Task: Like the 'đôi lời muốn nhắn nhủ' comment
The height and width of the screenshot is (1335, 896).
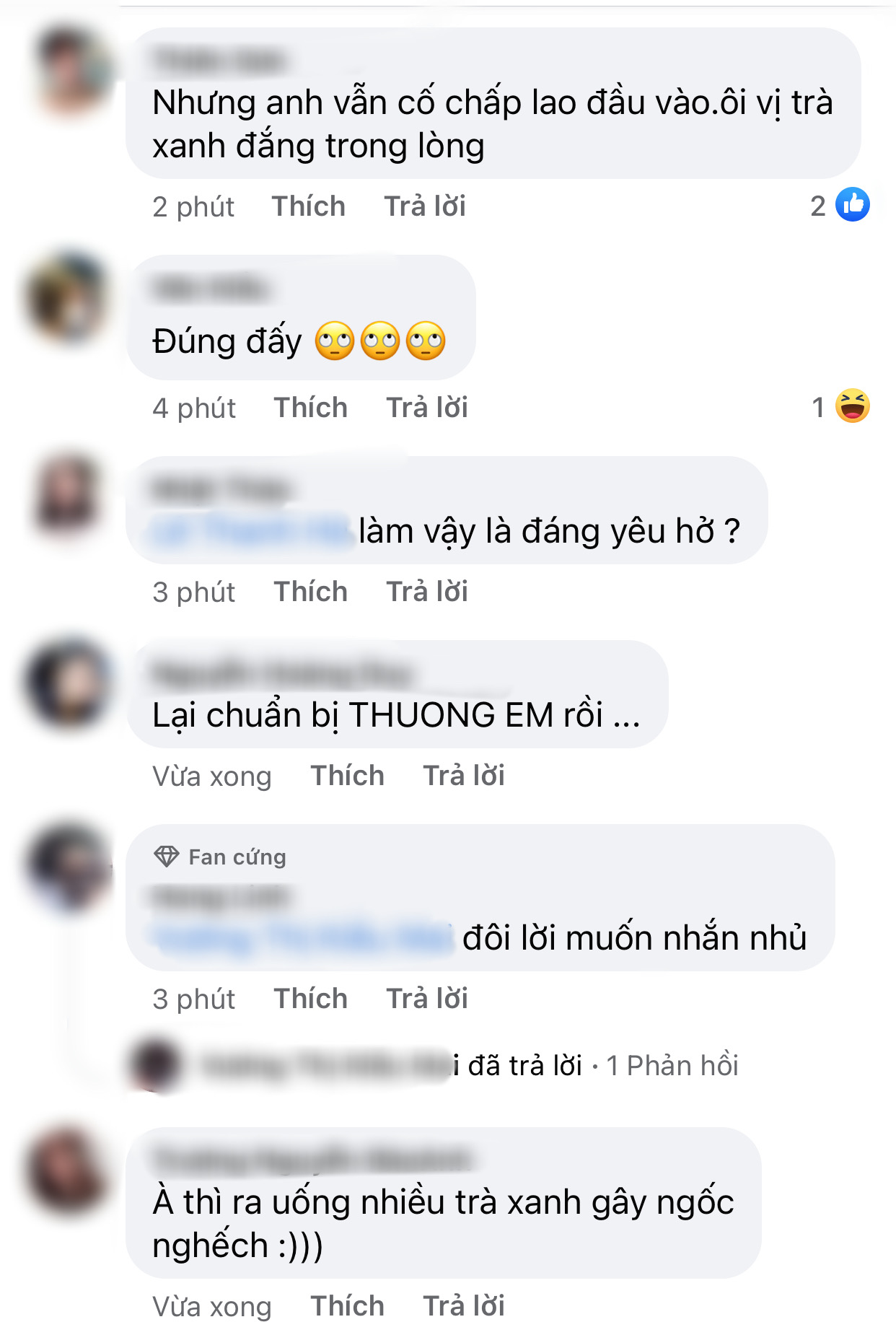Action: click(x=310, y=999)
